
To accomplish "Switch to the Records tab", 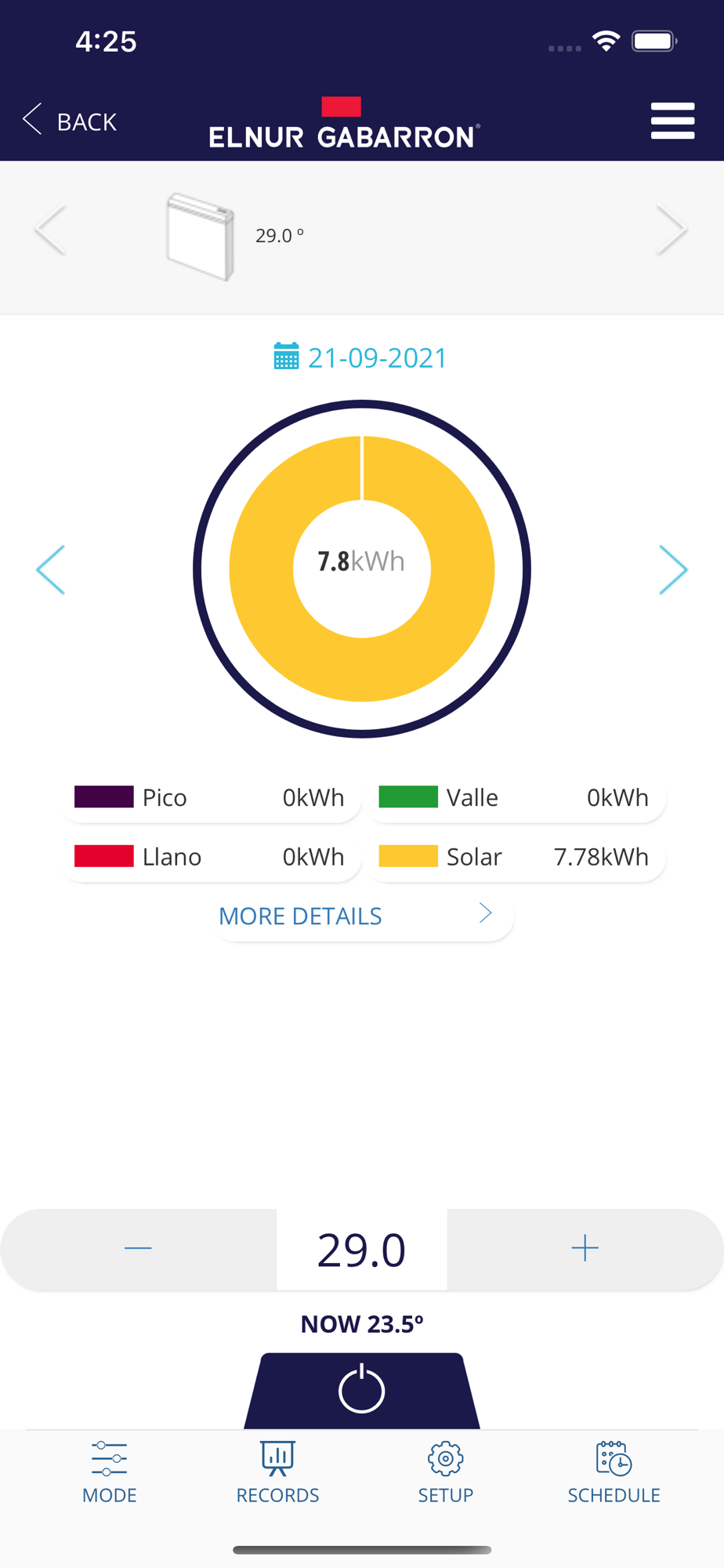I will pos(277,1472).
